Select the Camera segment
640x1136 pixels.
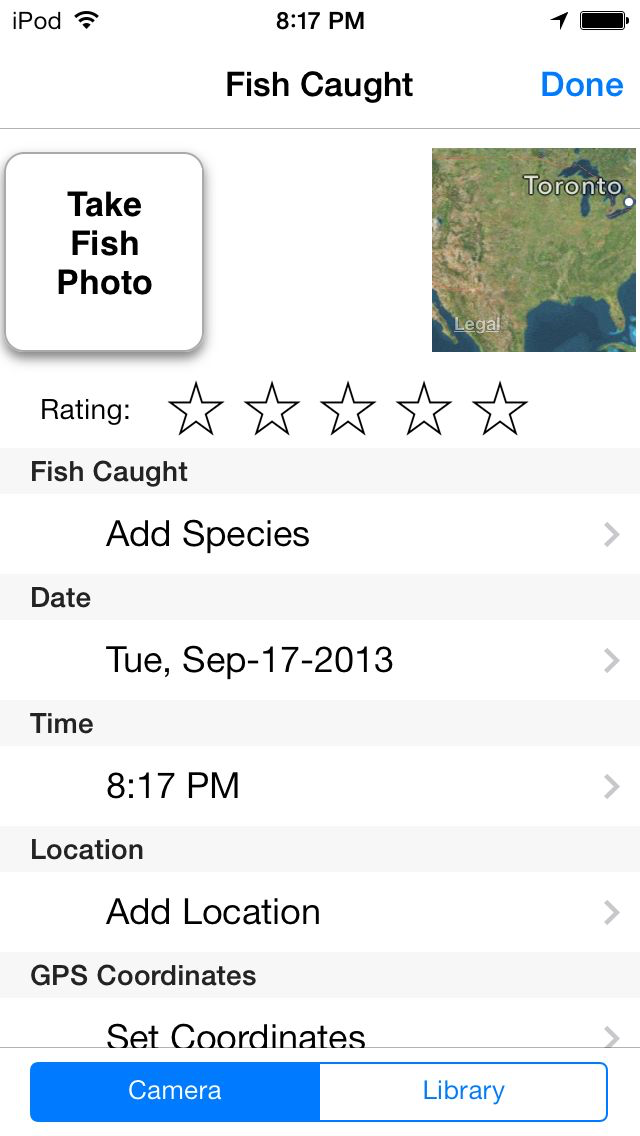click(x=175, y=1090)
